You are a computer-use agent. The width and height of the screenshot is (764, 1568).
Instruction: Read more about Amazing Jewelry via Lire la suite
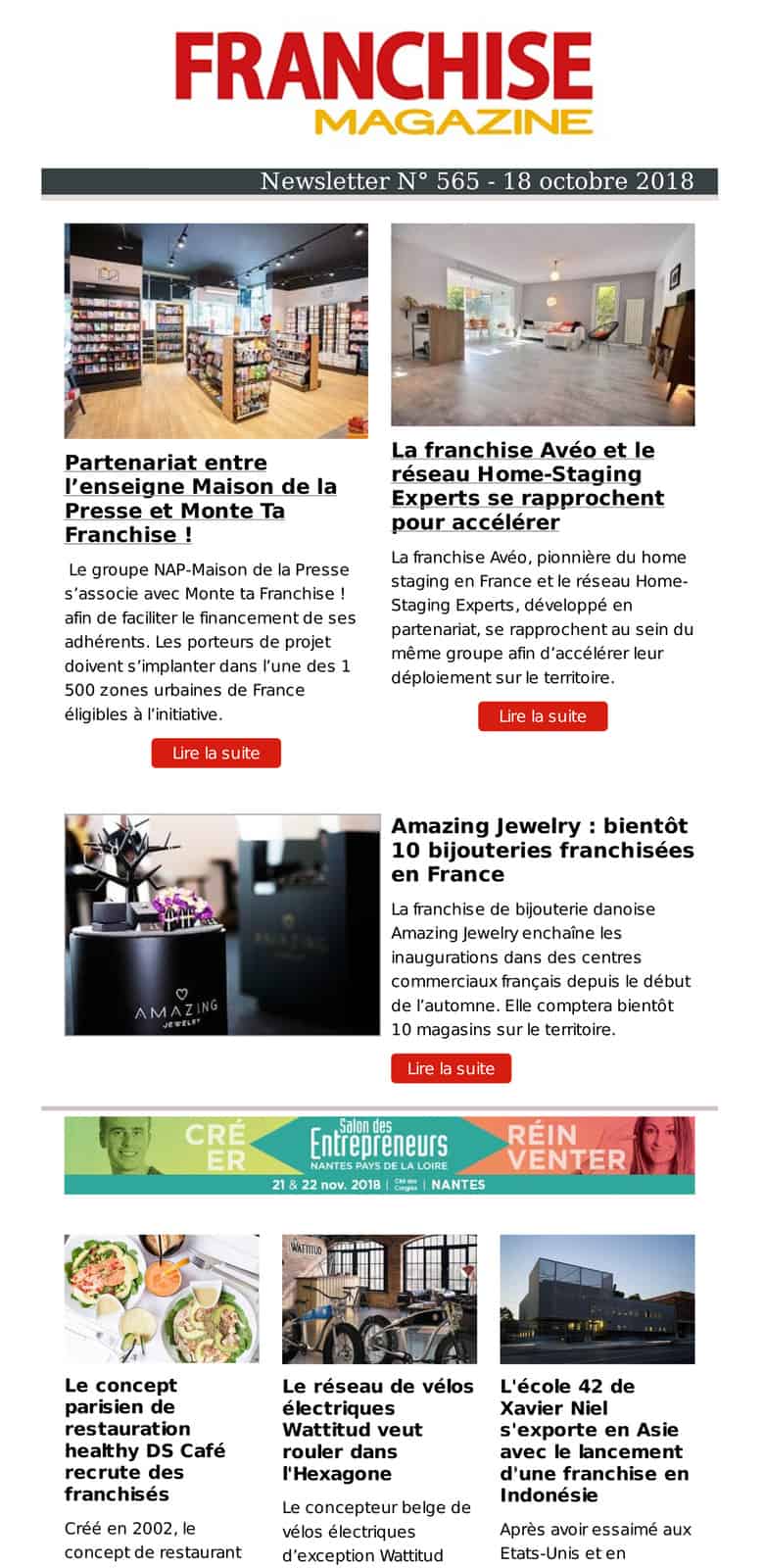coord(451,1068)
